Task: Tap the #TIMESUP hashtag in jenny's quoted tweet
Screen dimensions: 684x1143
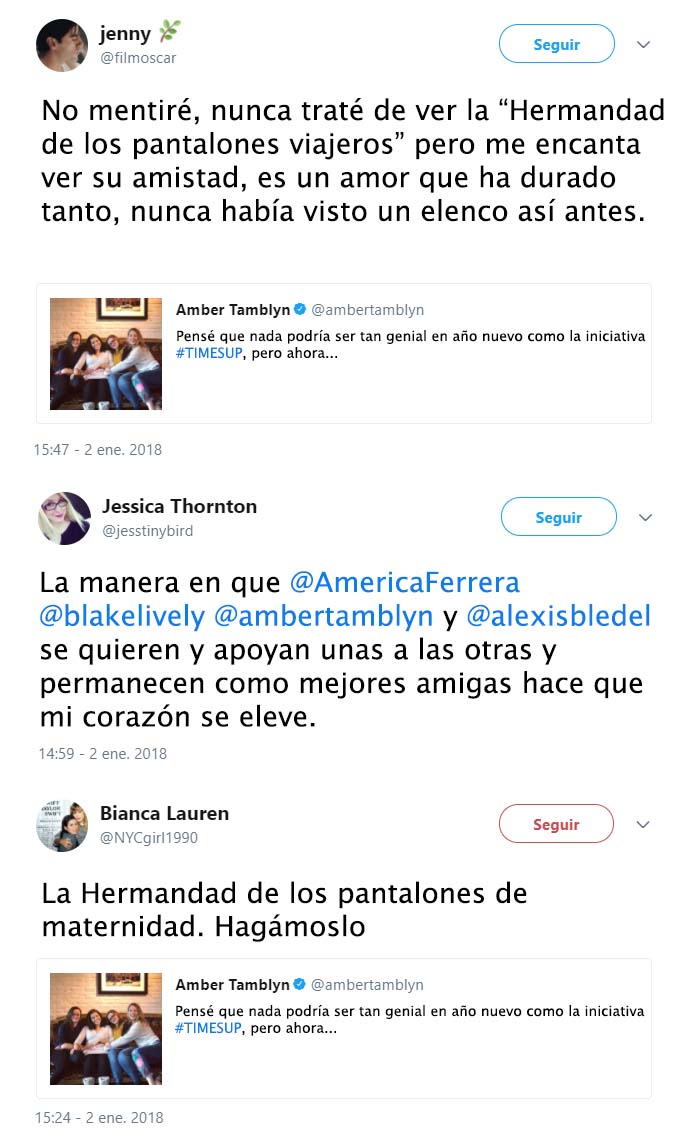Action: [x=209, y=354]
